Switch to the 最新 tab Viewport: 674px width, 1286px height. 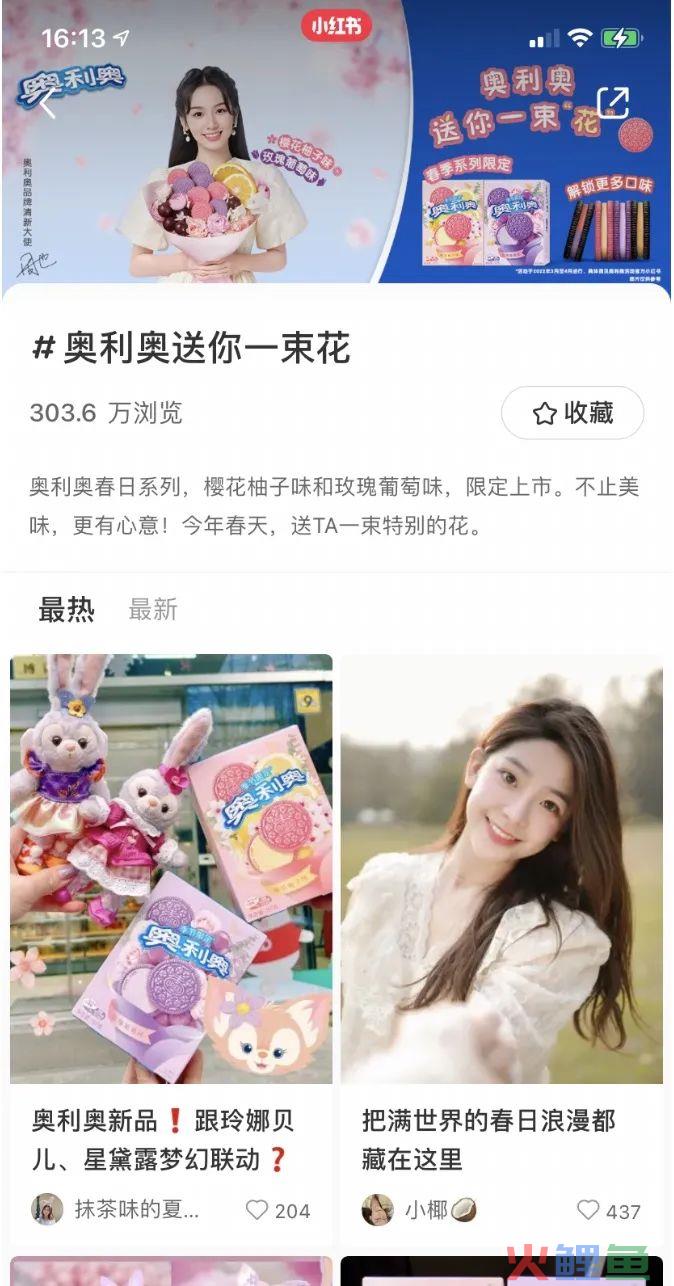(x=153, y=609)
